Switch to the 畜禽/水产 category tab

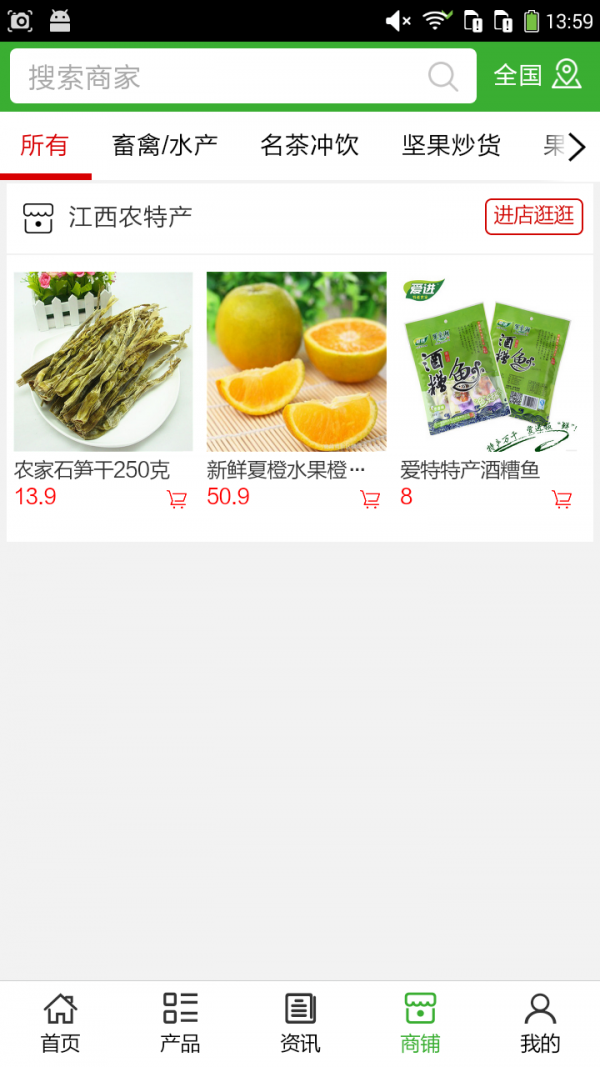pyautogui.click(x=165, y=146)
